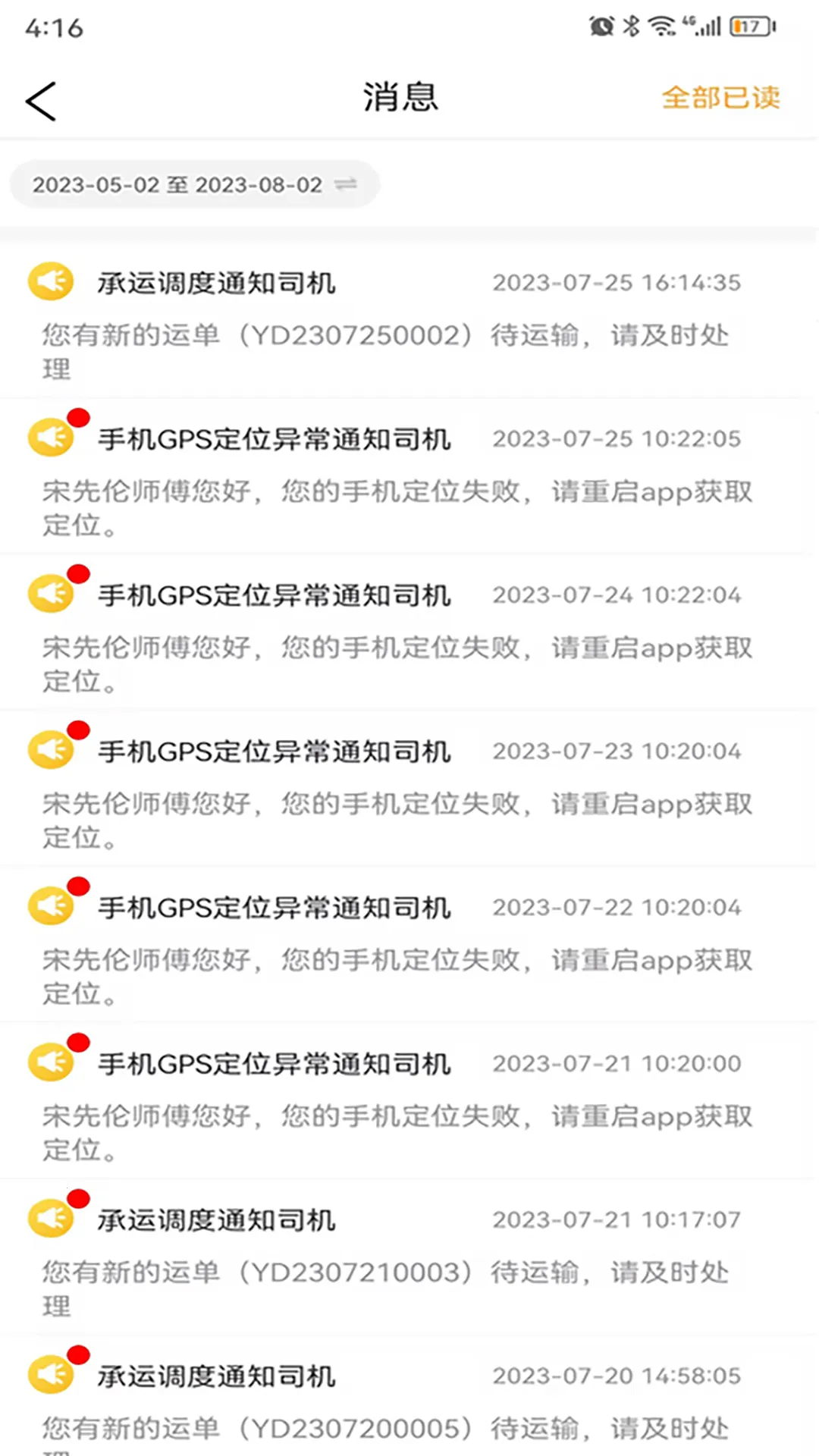Go back from the 消息 screen

[41, 101]
